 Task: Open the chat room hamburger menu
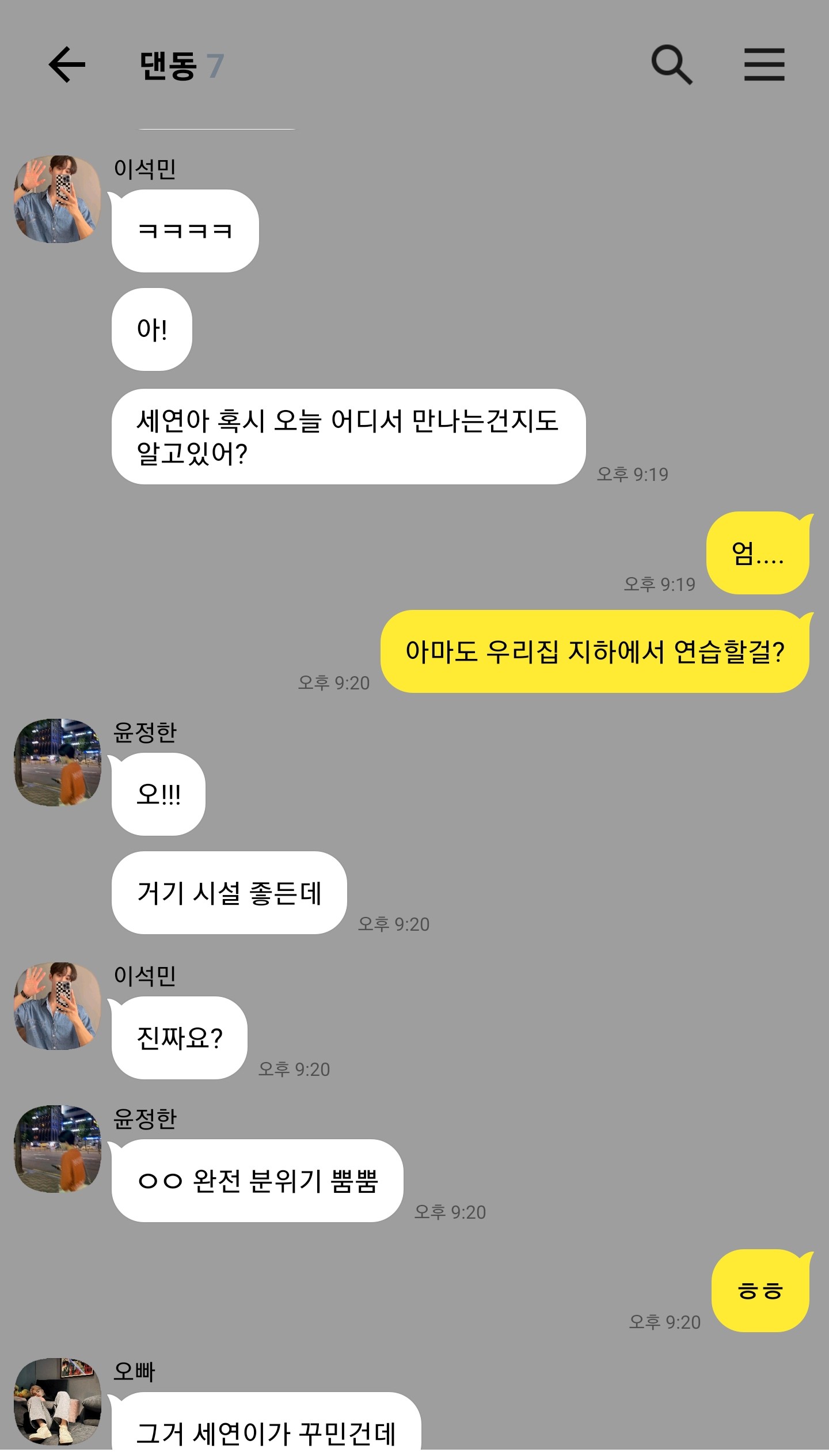pyautogui.click(x=764, y=65)
